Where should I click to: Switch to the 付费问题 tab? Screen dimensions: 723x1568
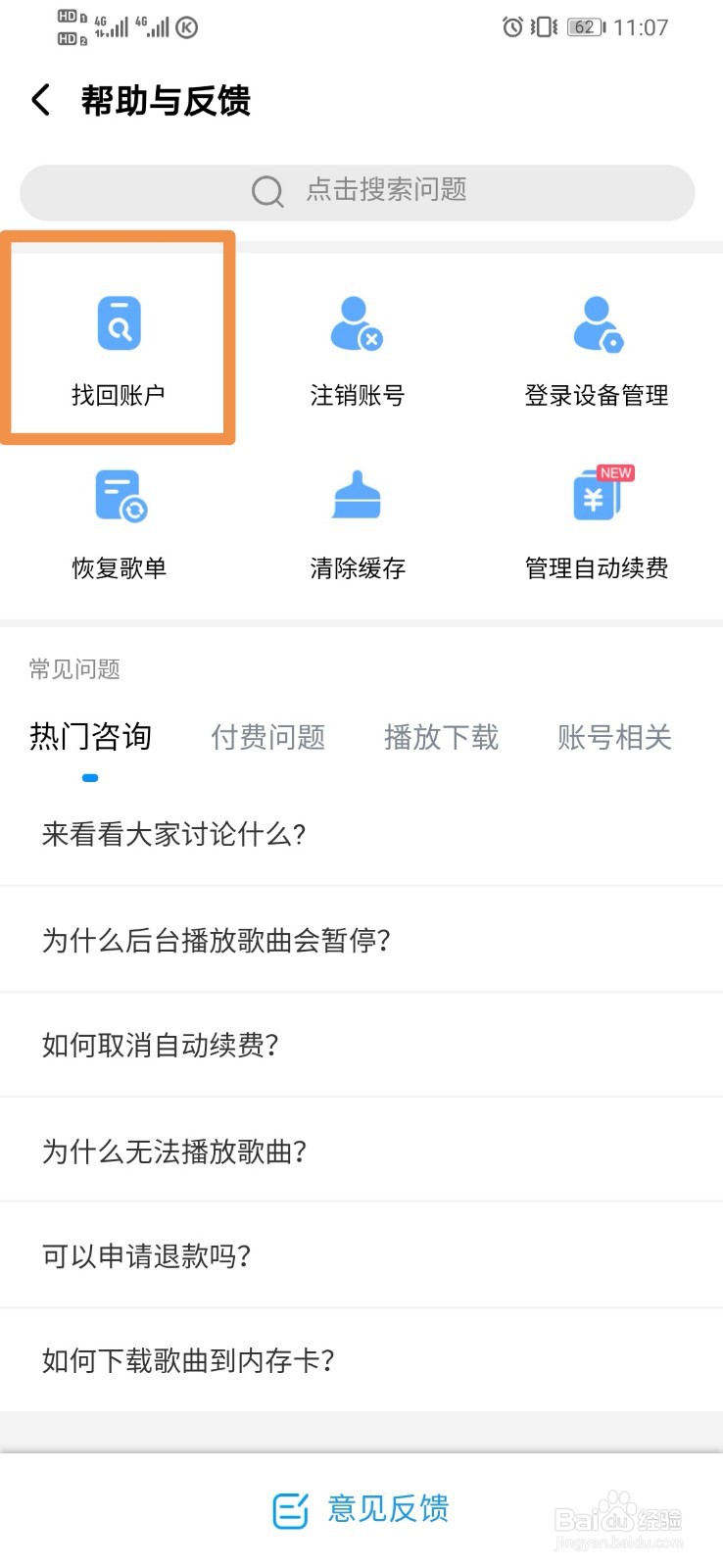(269, 737)
